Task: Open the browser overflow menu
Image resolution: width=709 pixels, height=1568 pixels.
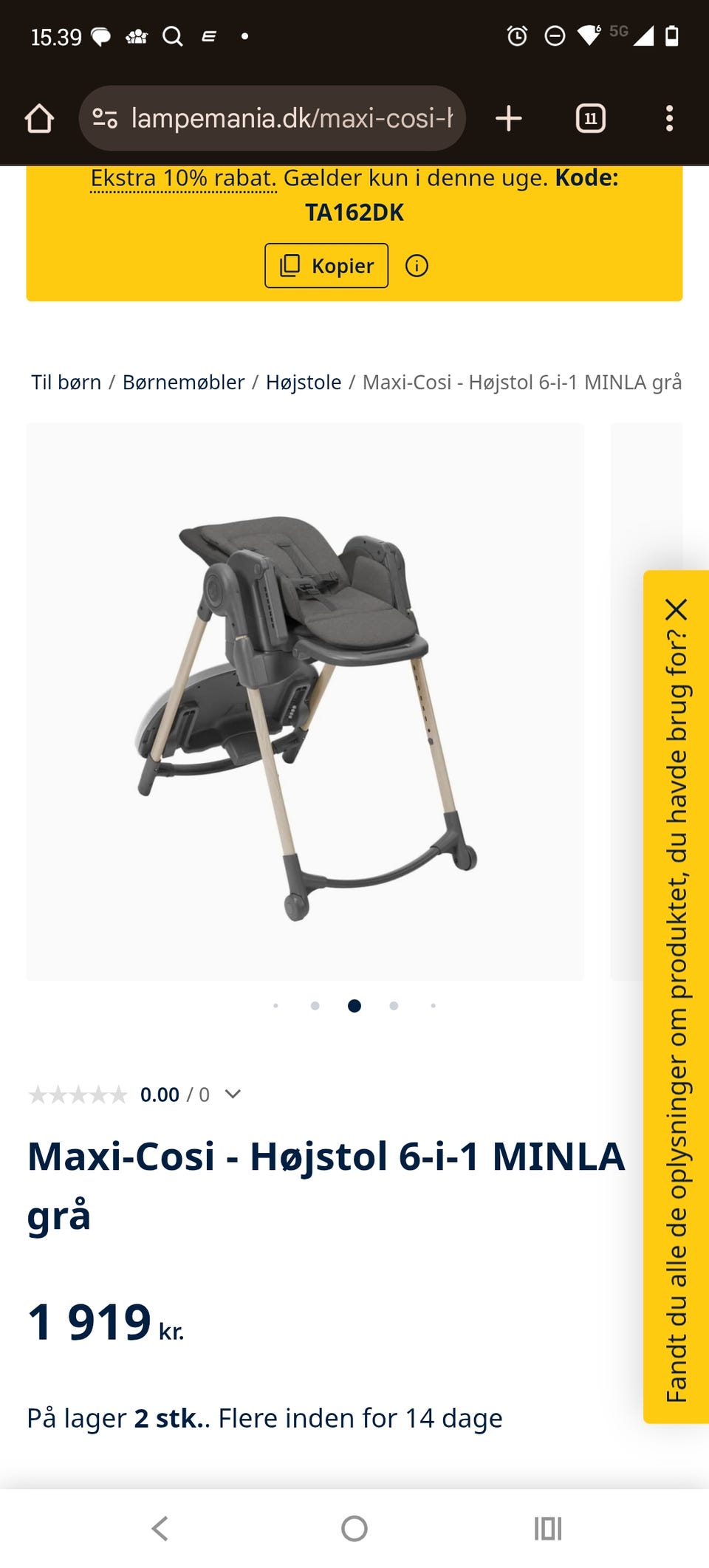Action: [x=669, y=118]
